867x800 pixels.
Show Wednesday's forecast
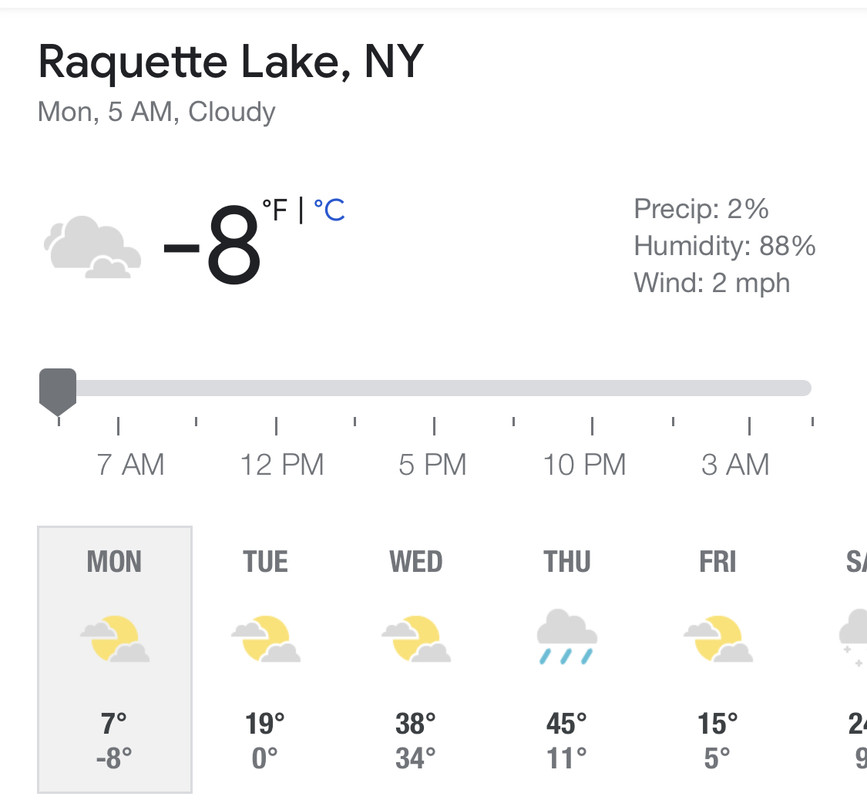[x=416, y=659]
